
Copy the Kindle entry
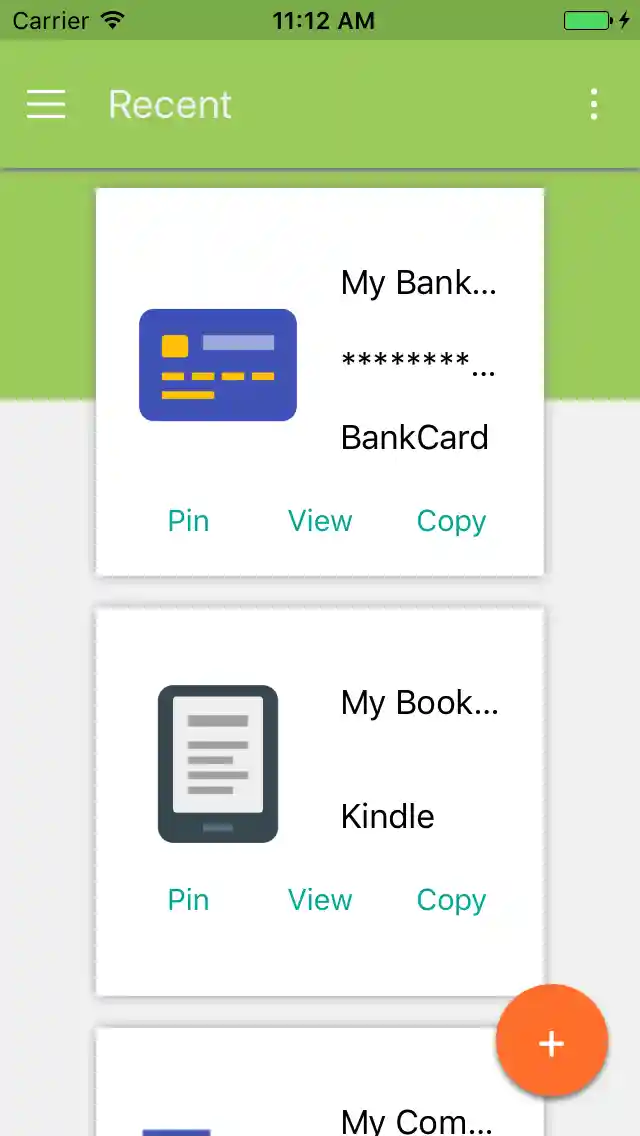point(451,900)
